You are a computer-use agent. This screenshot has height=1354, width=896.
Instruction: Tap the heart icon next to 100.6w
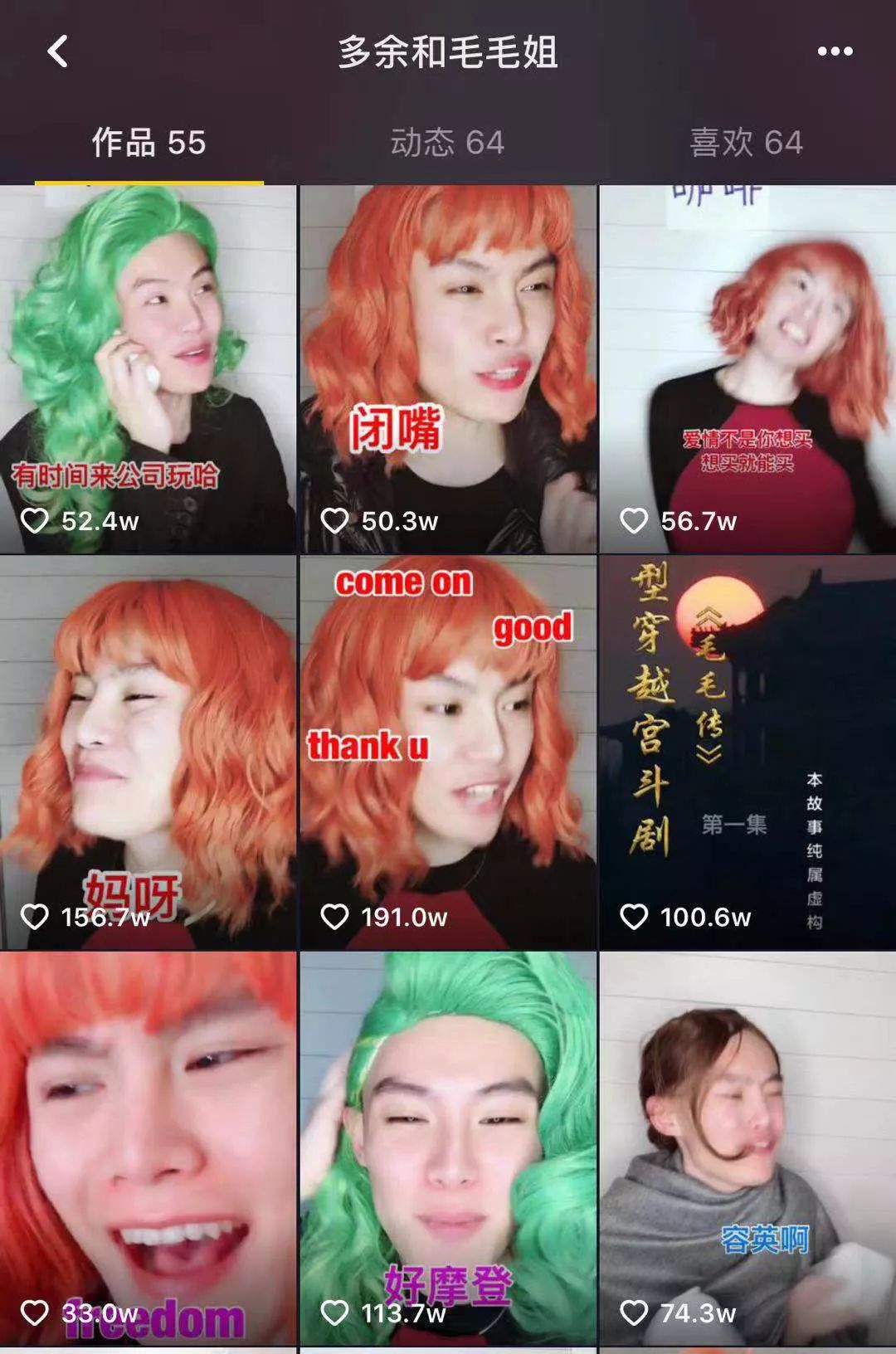pos(635,918)
